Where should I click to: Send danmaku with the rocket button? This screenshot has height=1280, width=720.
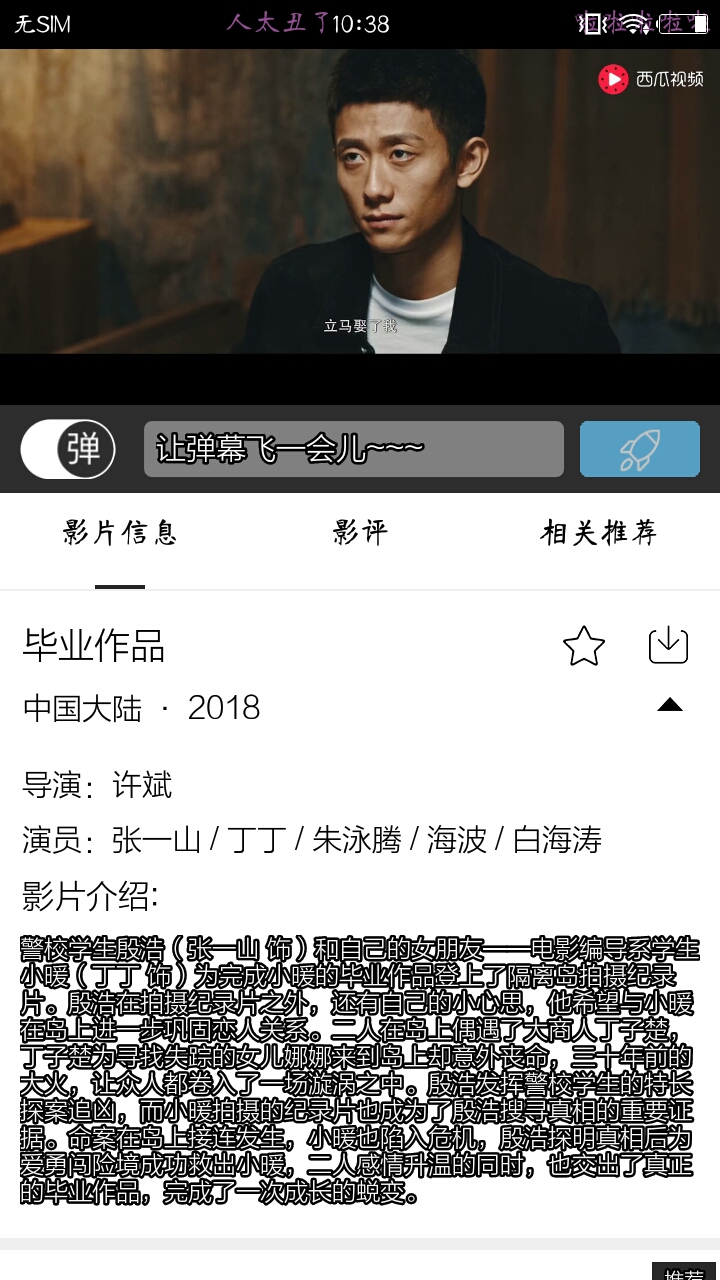[639, 449]
